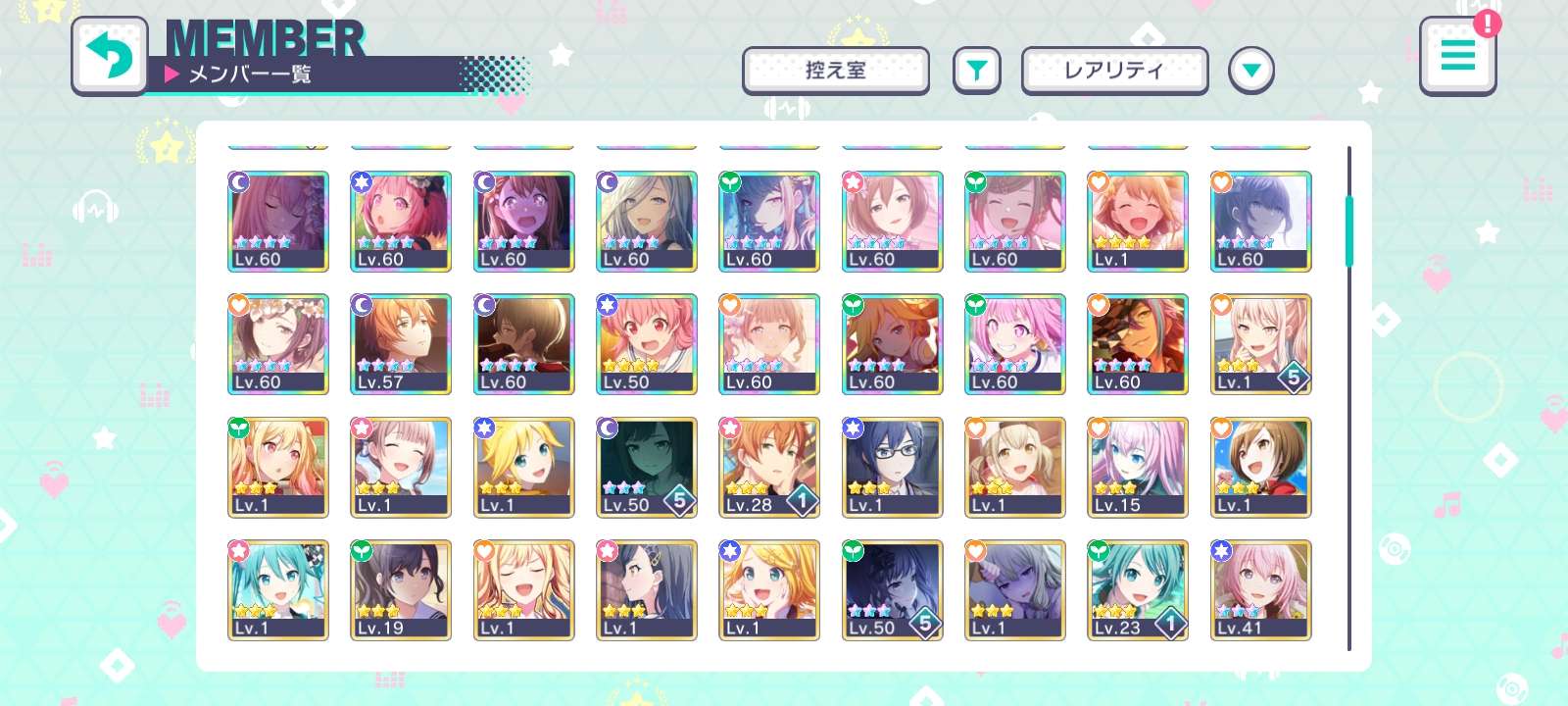View the dark green Lv.50 member card
The height and width of the screenshot is (706, 1568).
[x=646, y=467]
